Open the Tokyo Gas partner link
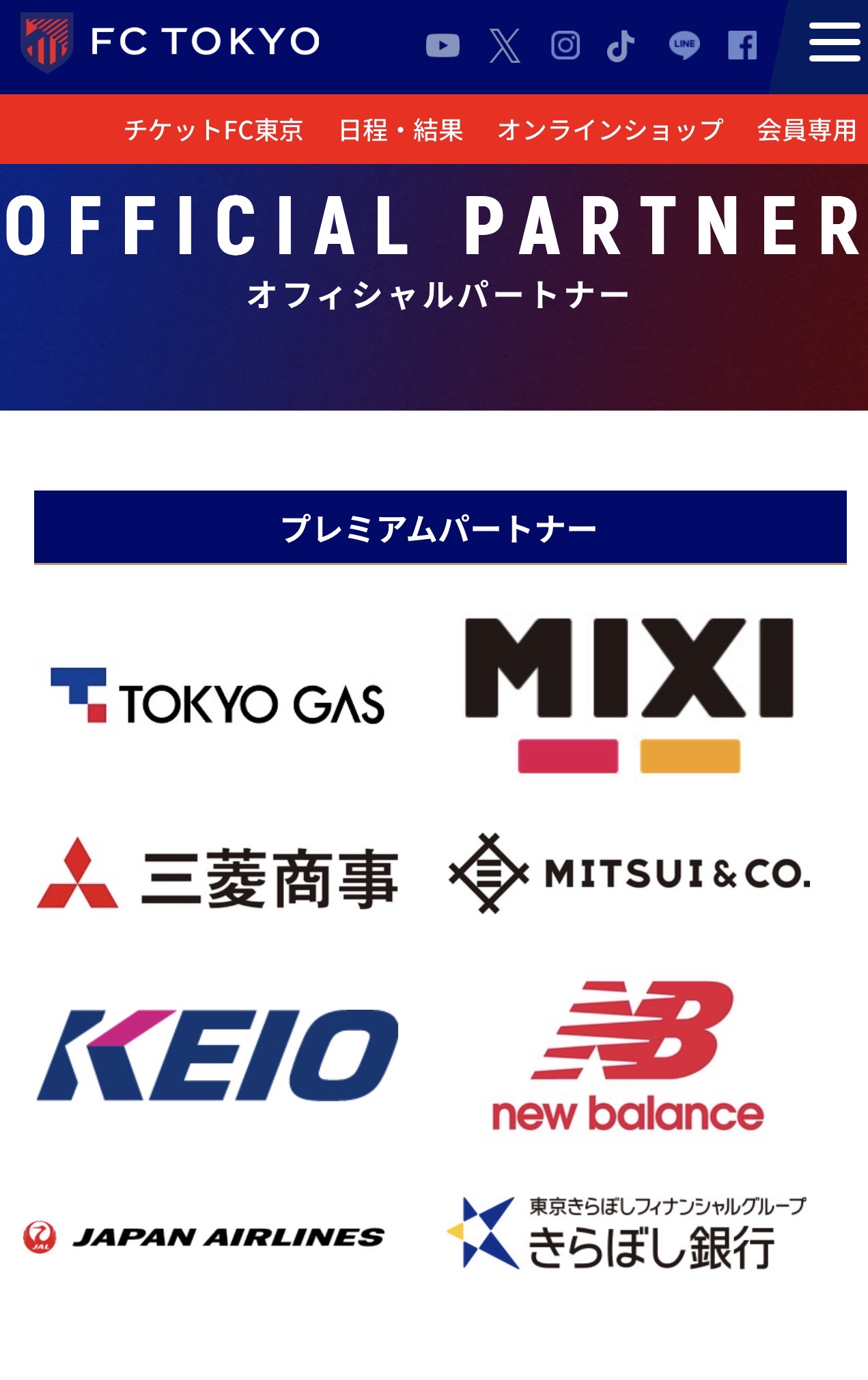This screenshot has height=1380, width=868. (x=217, y=695)
